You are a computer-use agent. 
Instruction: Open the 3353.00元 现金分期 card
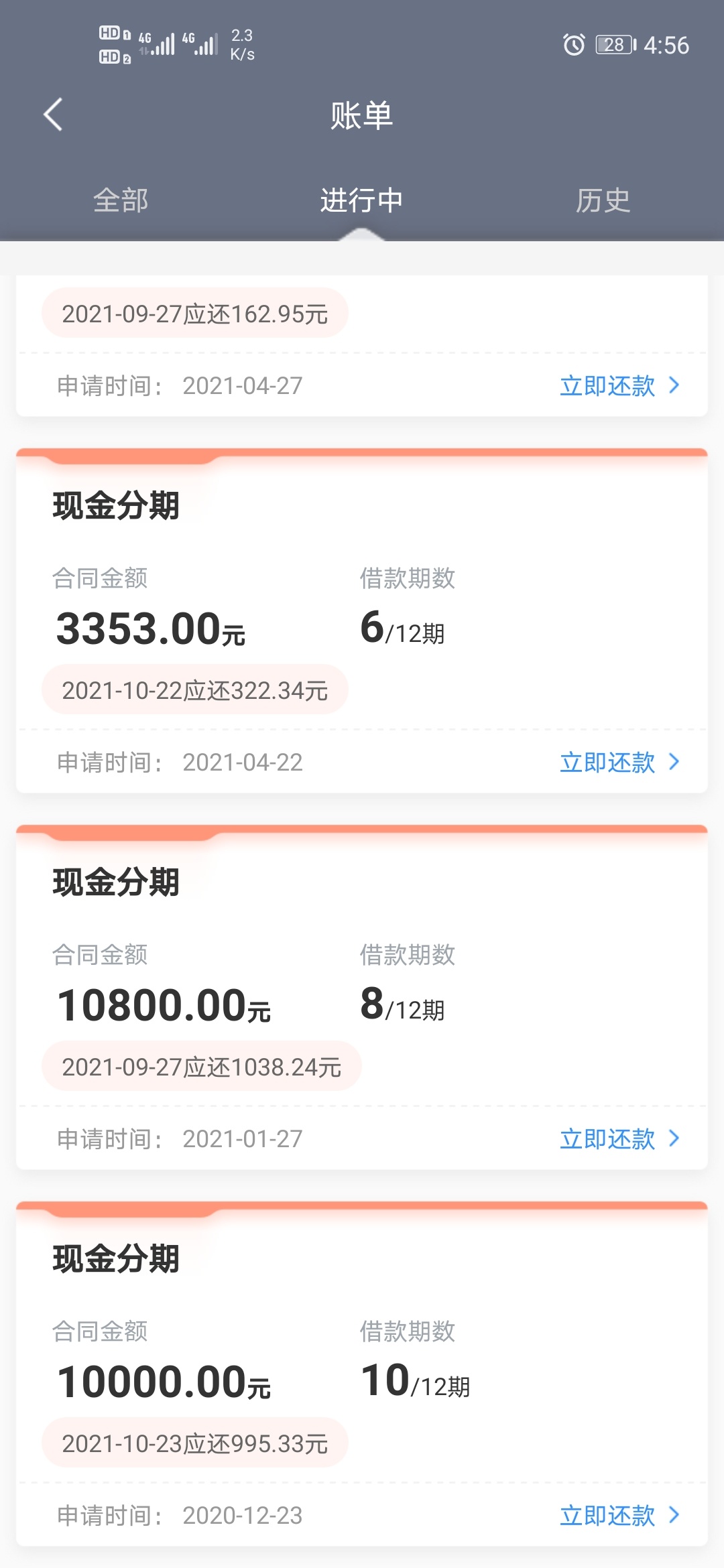(x=362, y=620)
